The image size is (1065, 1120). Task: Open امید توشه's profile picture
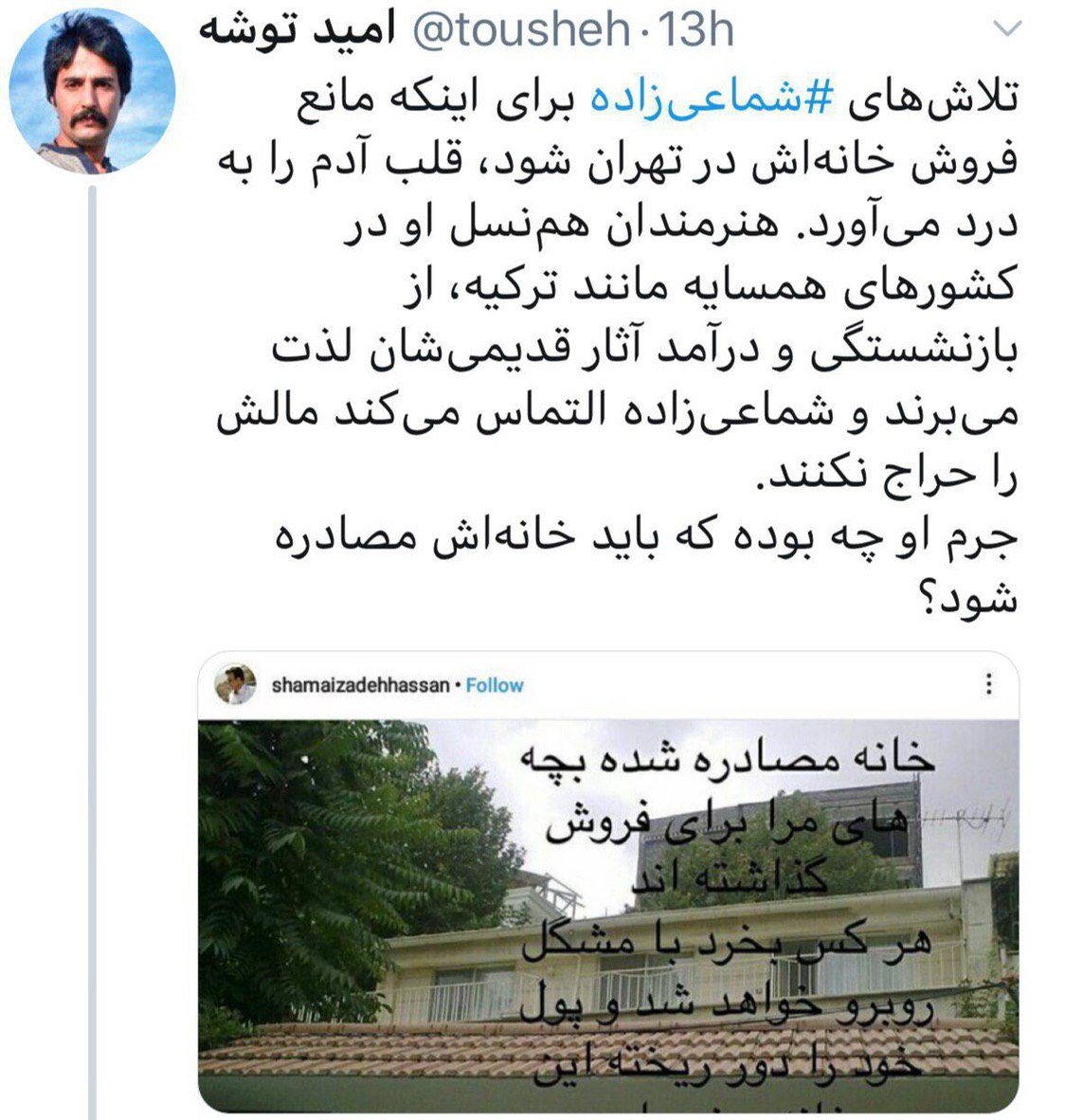[92, 92]
